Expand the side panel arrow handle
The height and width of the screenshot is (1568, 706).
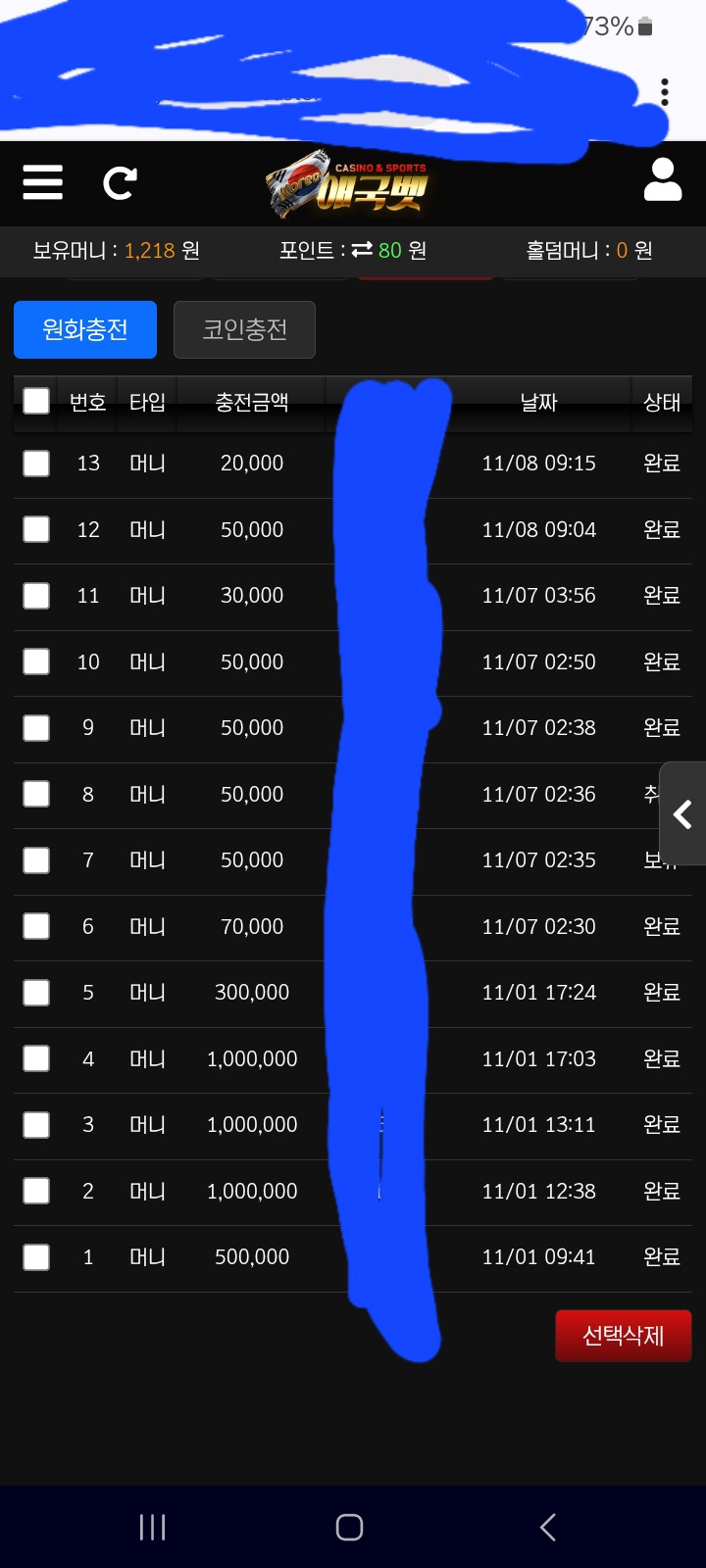pos(683,813)
